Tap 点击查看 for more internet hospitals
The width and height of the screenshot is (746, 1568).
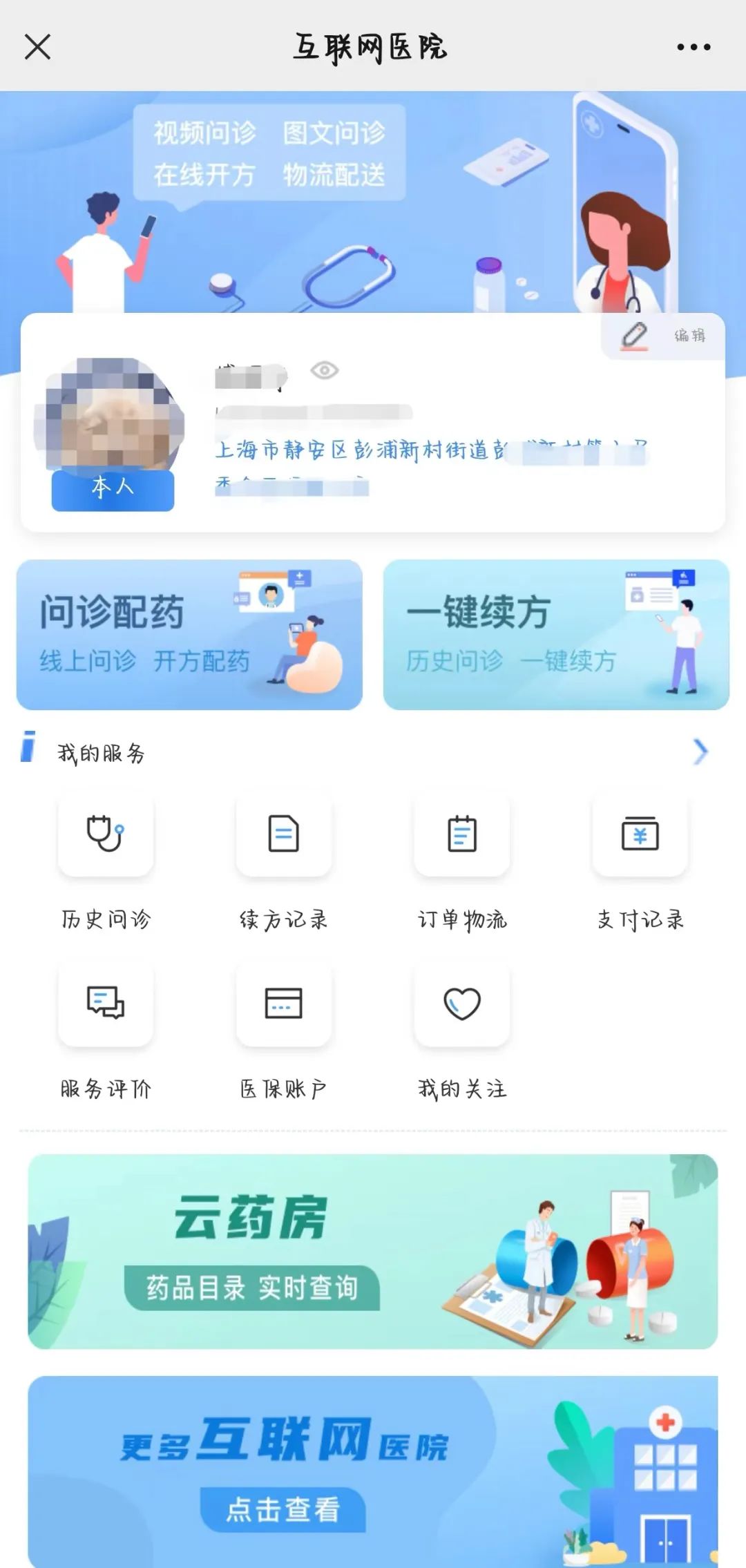(x=283, y=1509)
